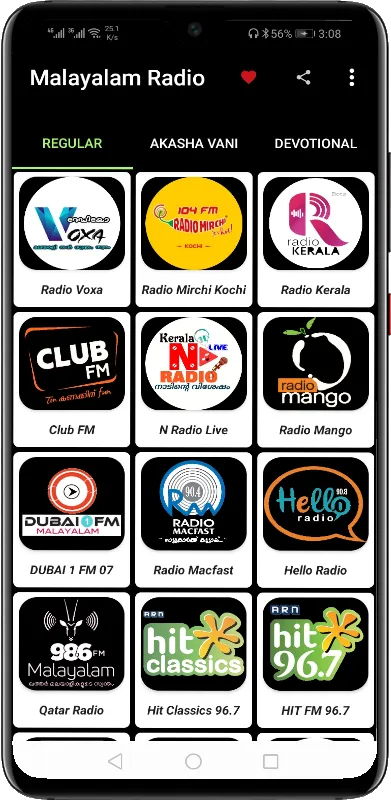Select the Regular tab
This screenshot has width=391, height=800.
pyautogui.click(x=72, y=143)
